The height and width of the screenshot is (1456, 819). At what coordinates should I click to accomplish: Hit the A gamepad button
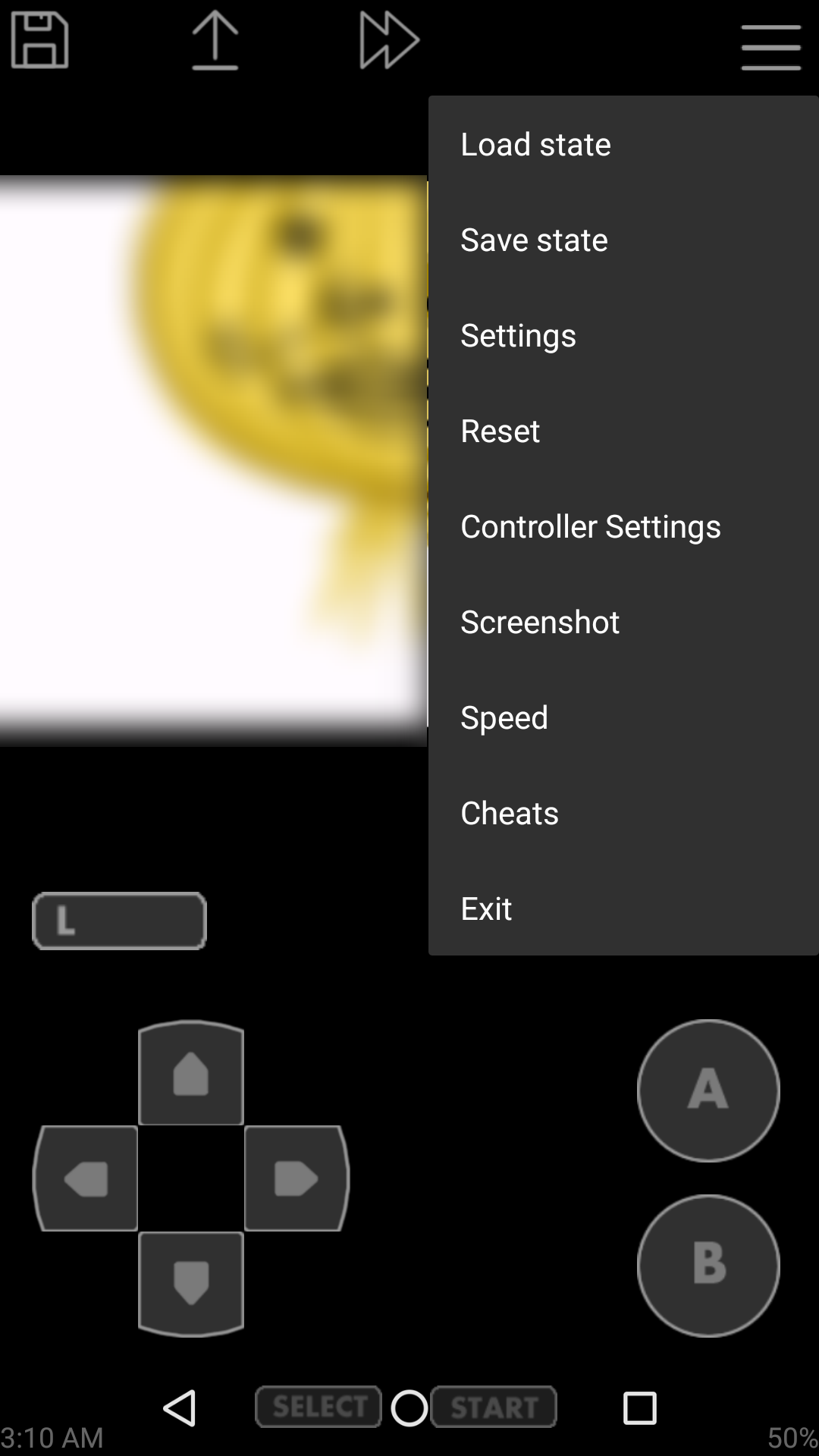708,1090
